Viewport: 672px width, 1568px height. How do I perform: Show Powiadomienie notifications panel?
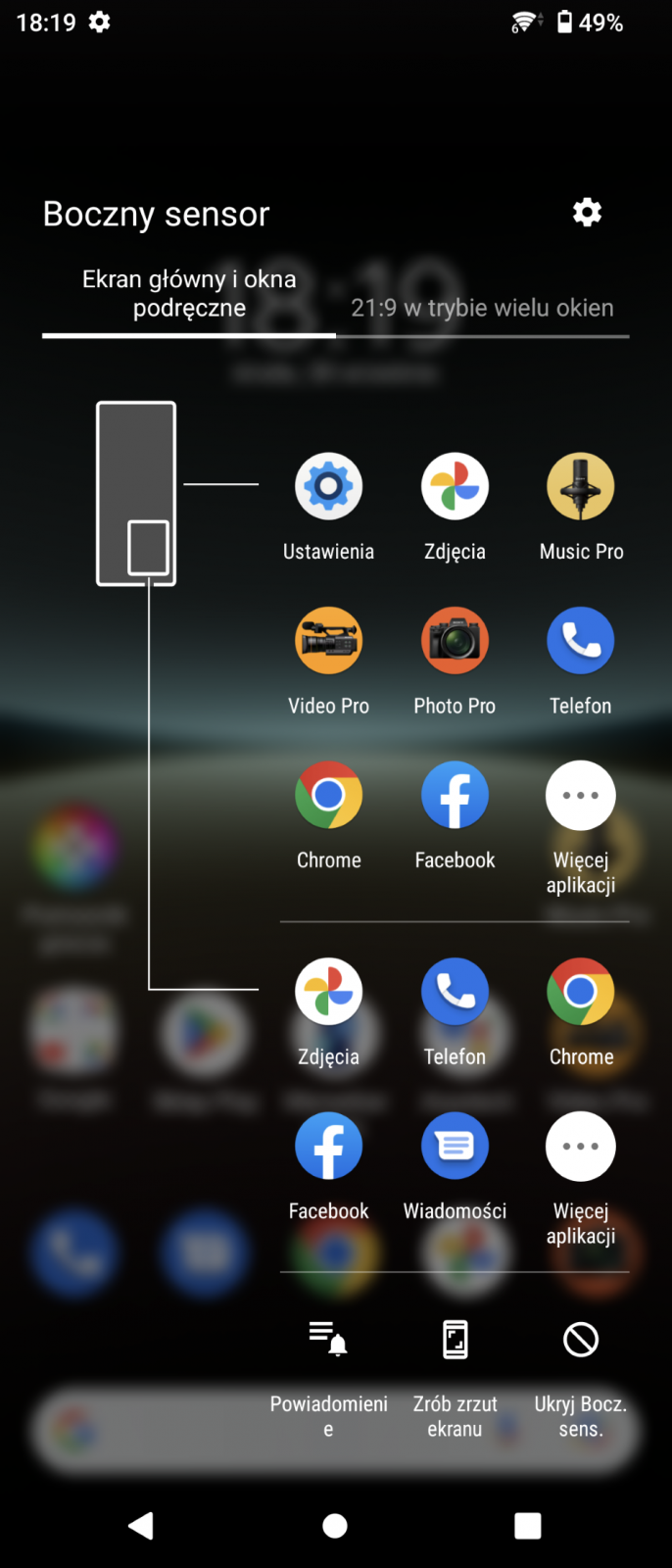click(328, 1340)
